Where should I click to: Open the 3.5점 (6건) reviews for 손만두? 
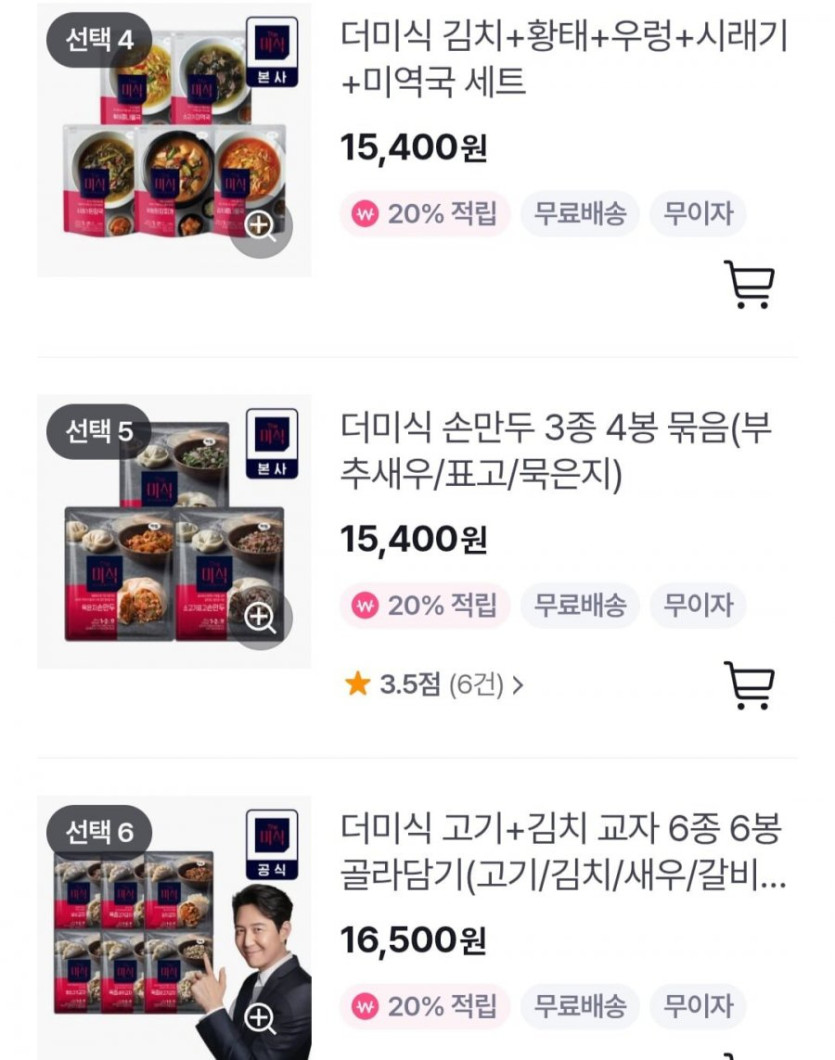pos(433,686)
